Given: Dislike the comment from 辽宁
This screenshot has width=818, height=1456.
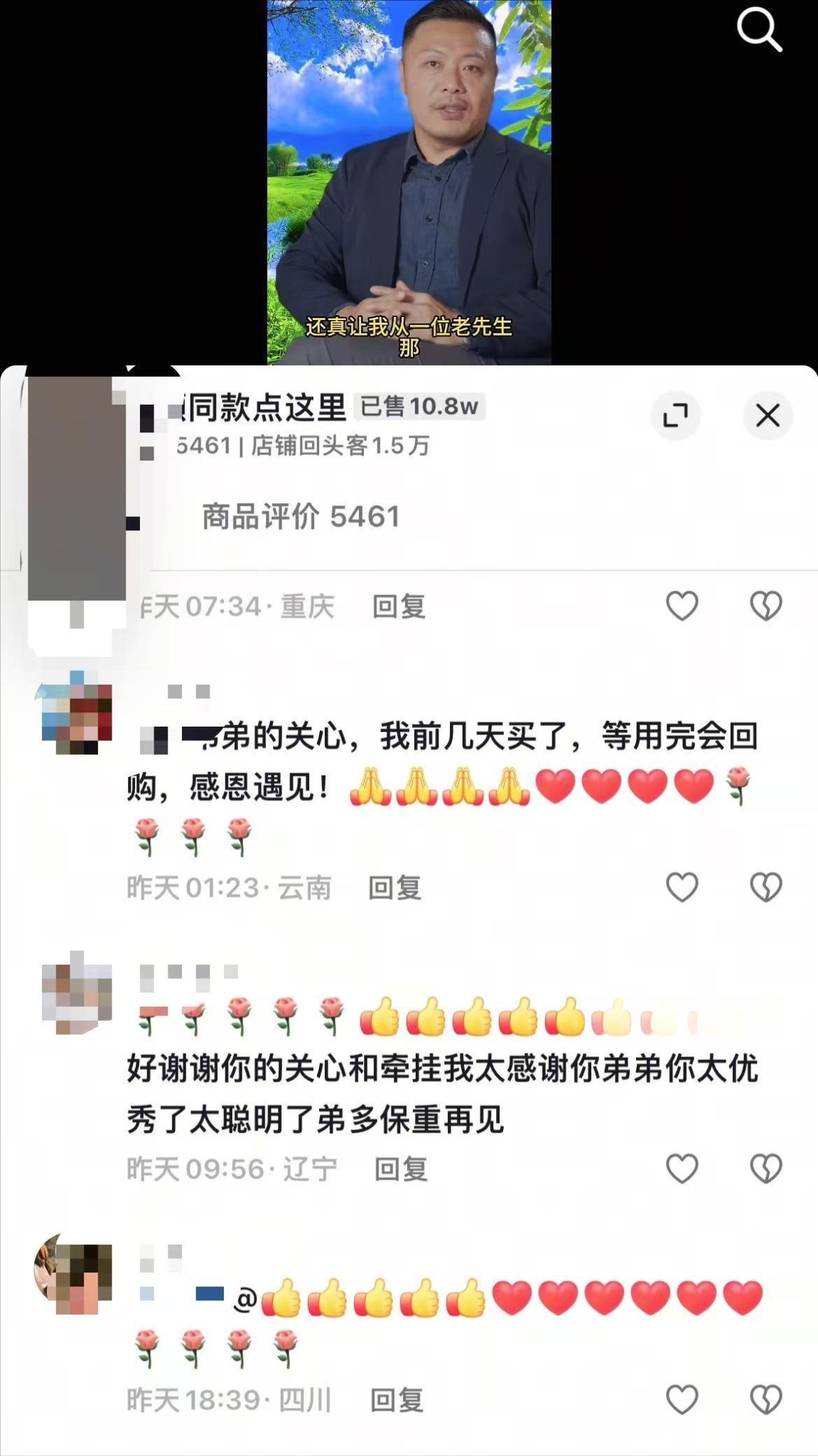Looking at the screenshot, I should (765, 1168).
